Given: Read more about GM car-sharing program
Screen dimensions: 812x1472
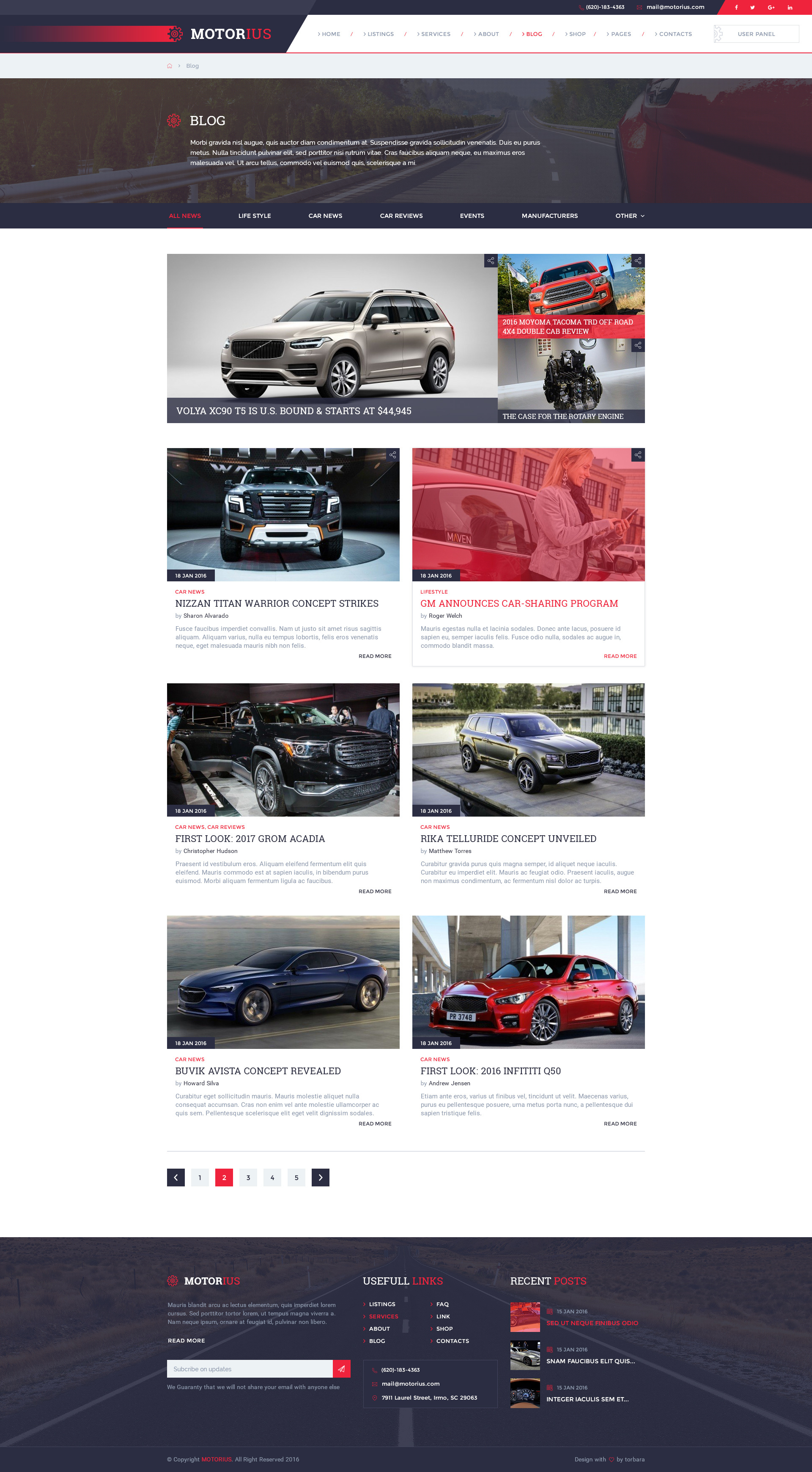Looking at the screenshot, I should [620, 656].
